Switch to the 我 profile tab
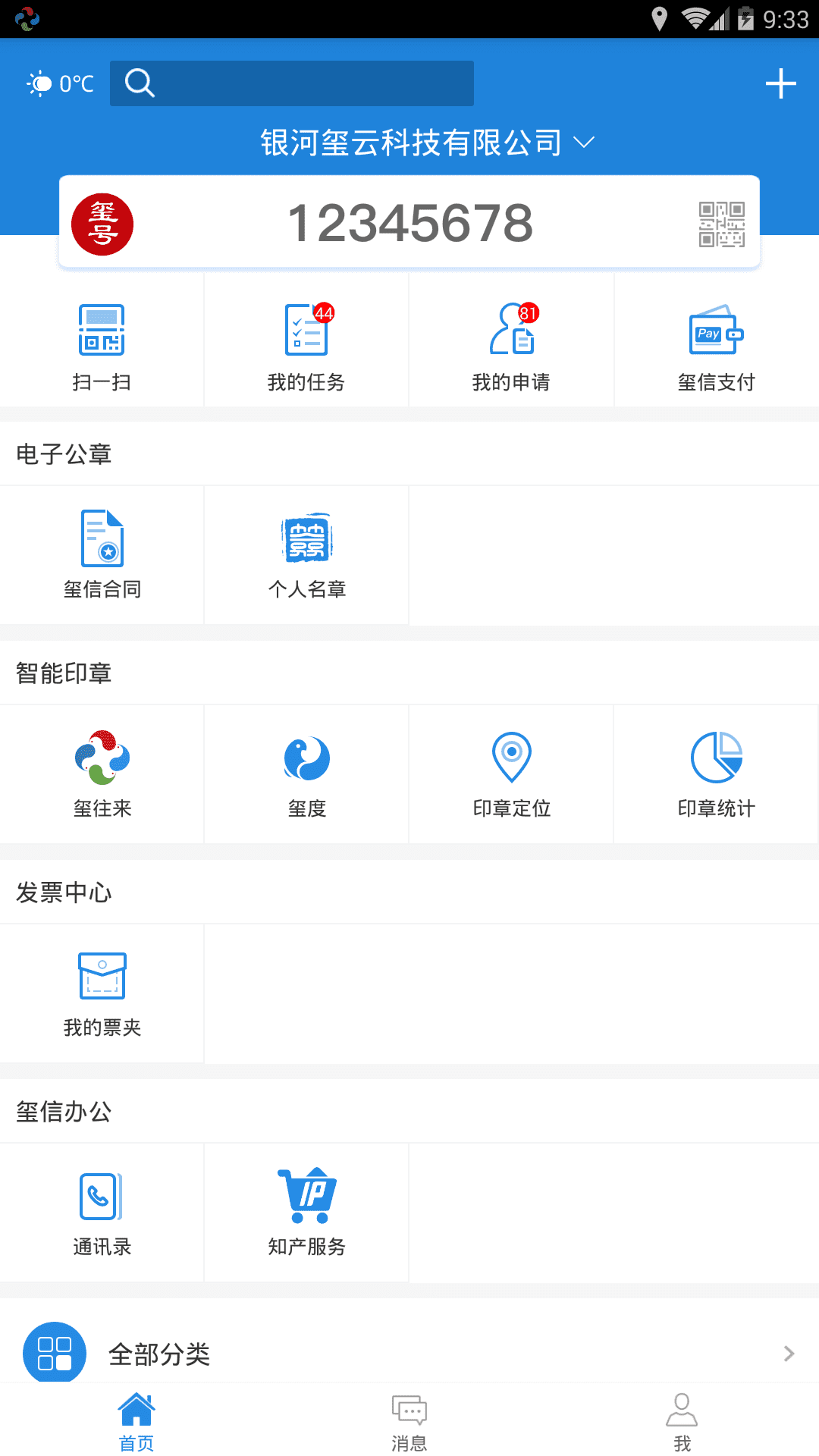 point(682,1418)
